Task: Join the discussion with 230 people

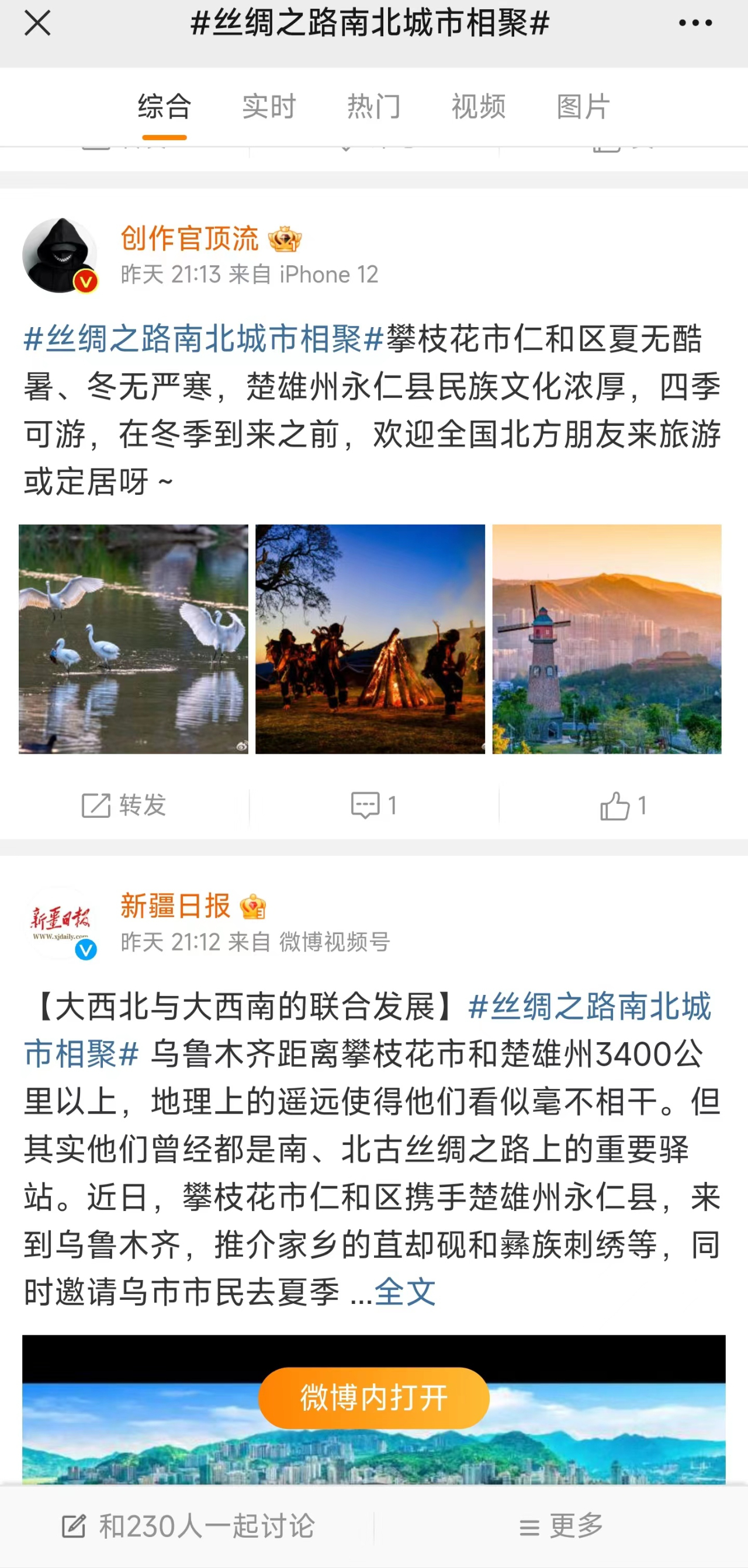Action: 188,1527
